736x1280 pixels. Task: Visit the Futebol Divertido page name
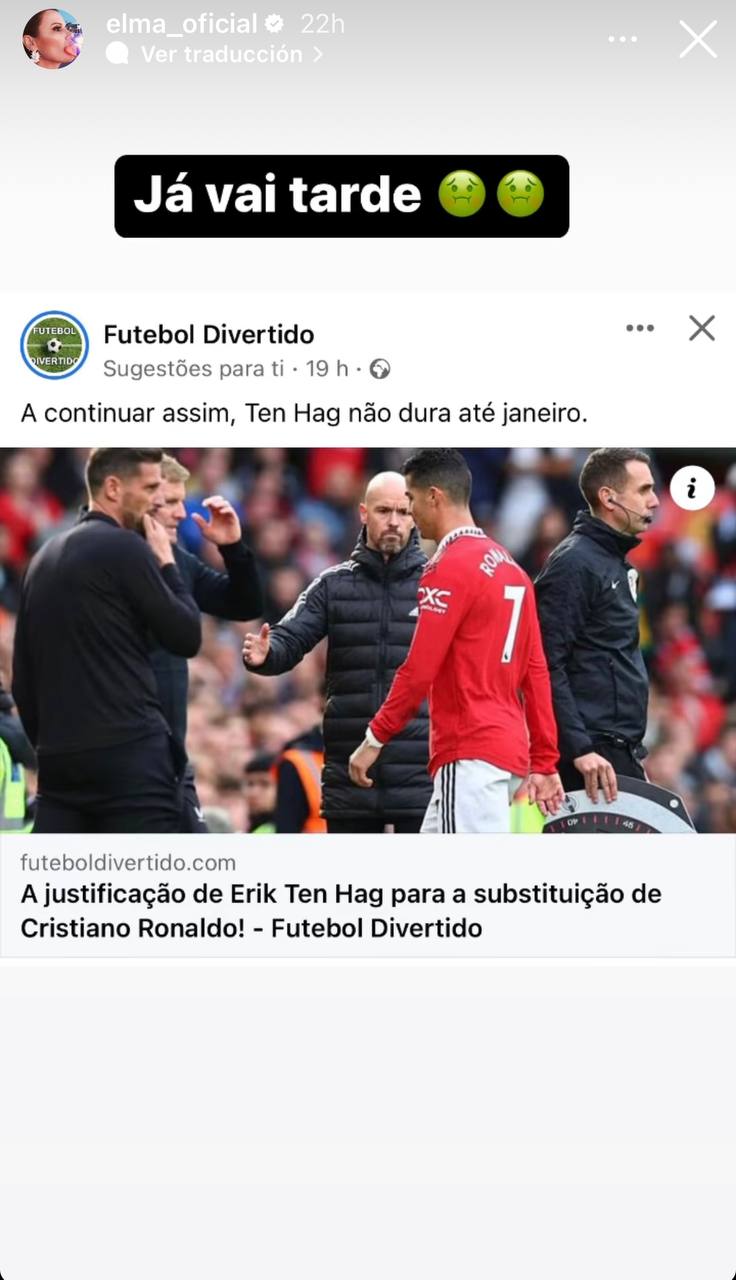coord(207,334)
